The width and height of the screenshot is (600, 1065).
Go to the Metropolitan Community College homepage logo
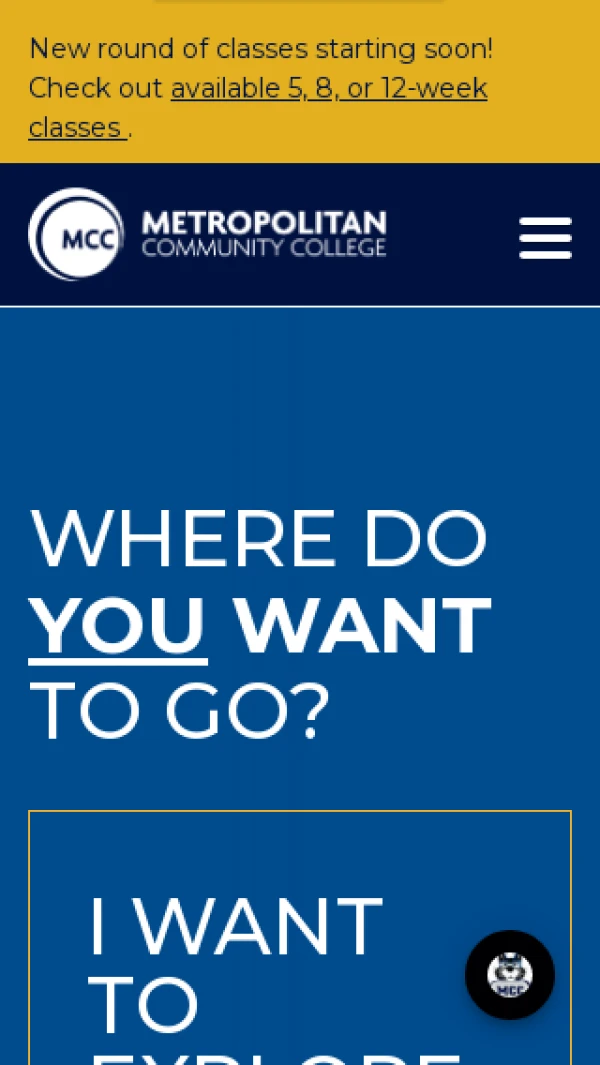click(x=207, y=235)
